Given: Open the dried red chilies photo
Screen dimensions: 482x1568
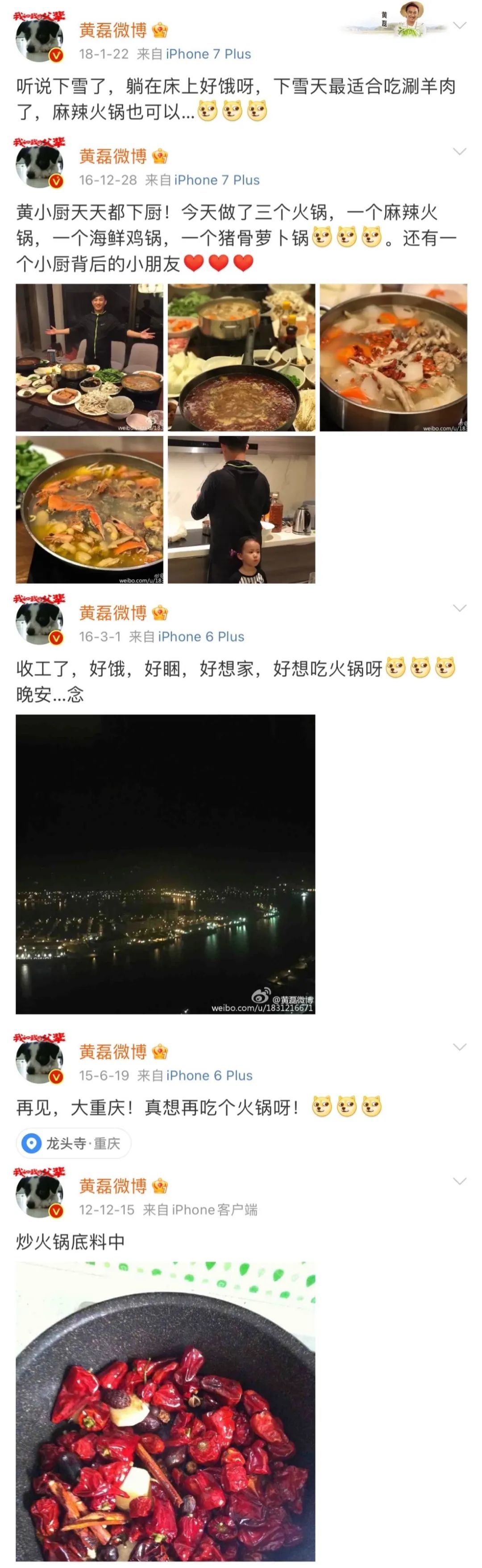Looking at the screenshot, I should (x=165, y=1412).
